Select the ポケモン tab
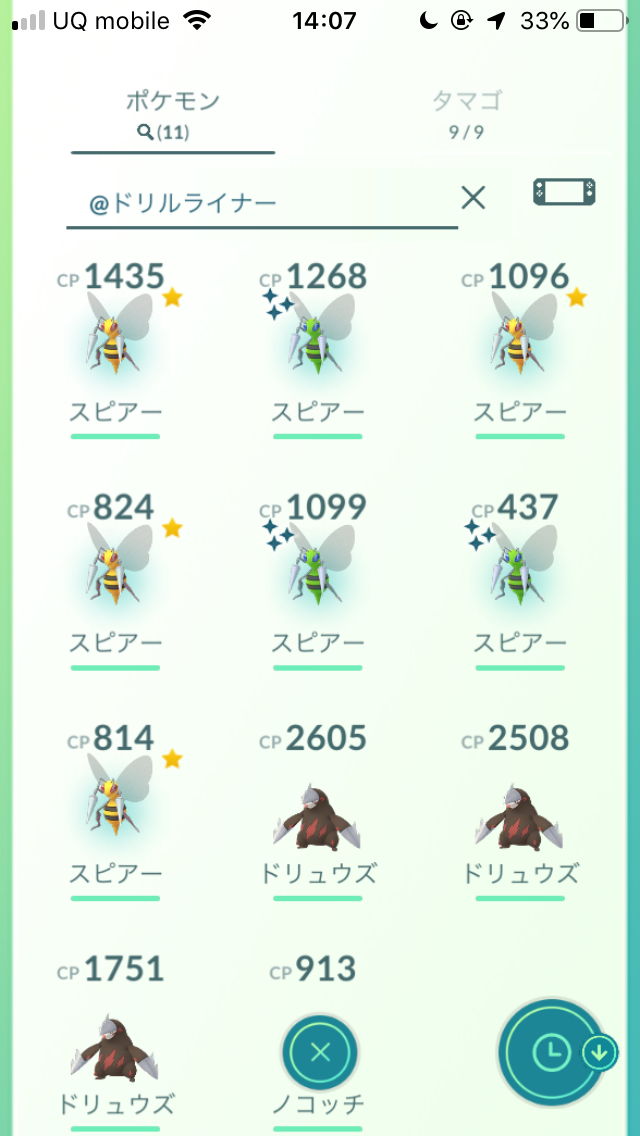The image size is (640, 1136). [x=173, y=116]
